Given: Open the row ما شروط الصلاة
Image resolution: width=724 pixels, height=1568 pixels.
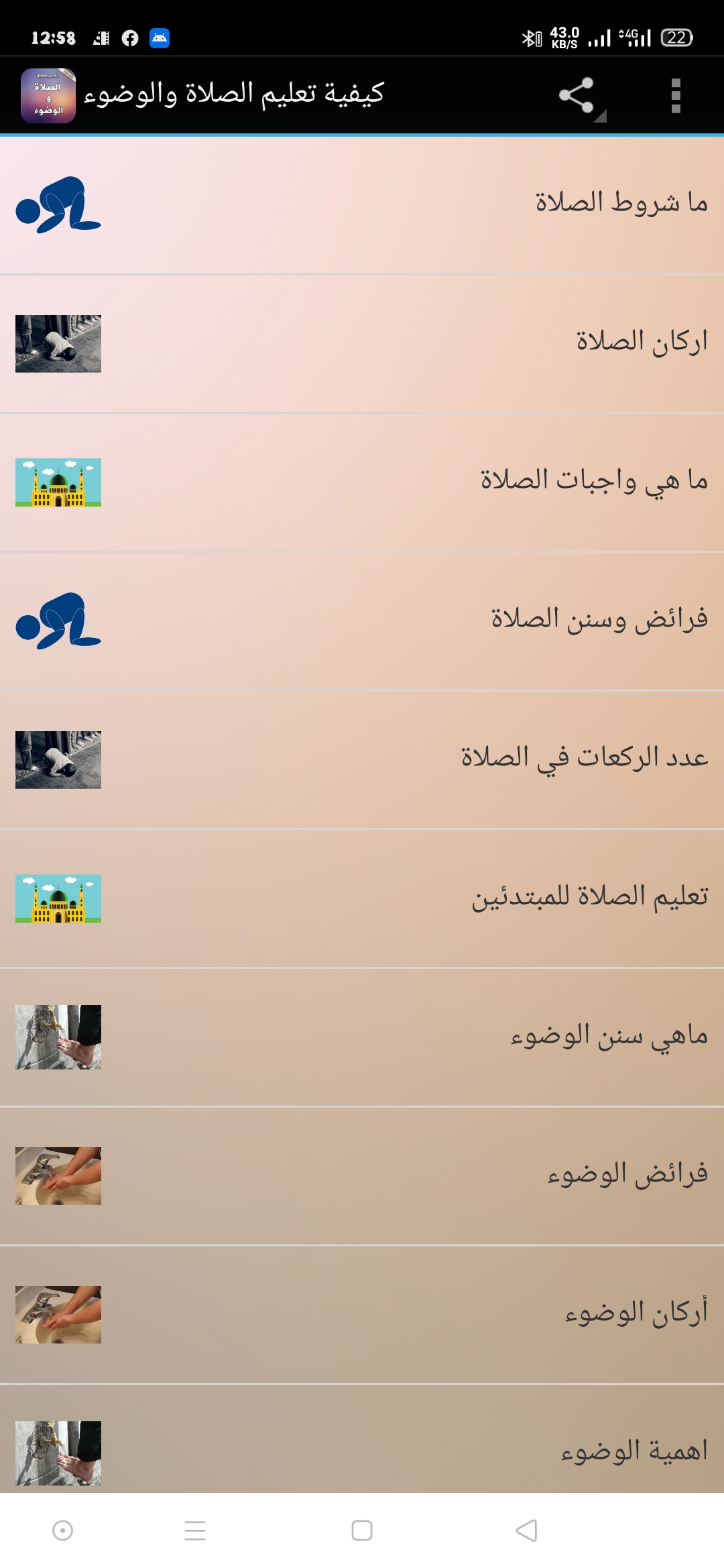Looking at the screenshot, I should [x=362, y=204].
